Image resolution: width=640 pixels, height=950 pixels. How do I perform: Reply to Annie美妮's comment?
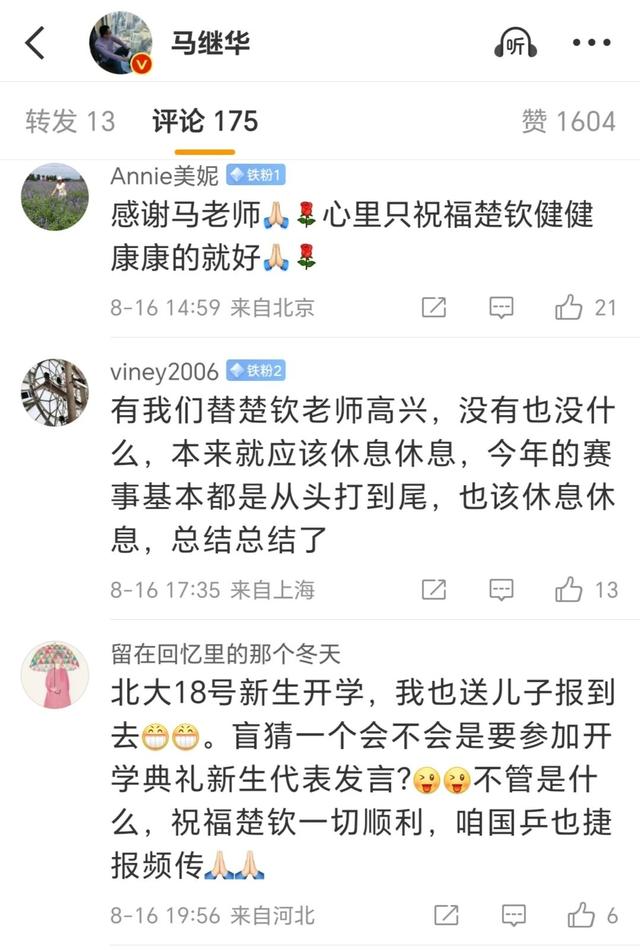click(x=501, y=307)
